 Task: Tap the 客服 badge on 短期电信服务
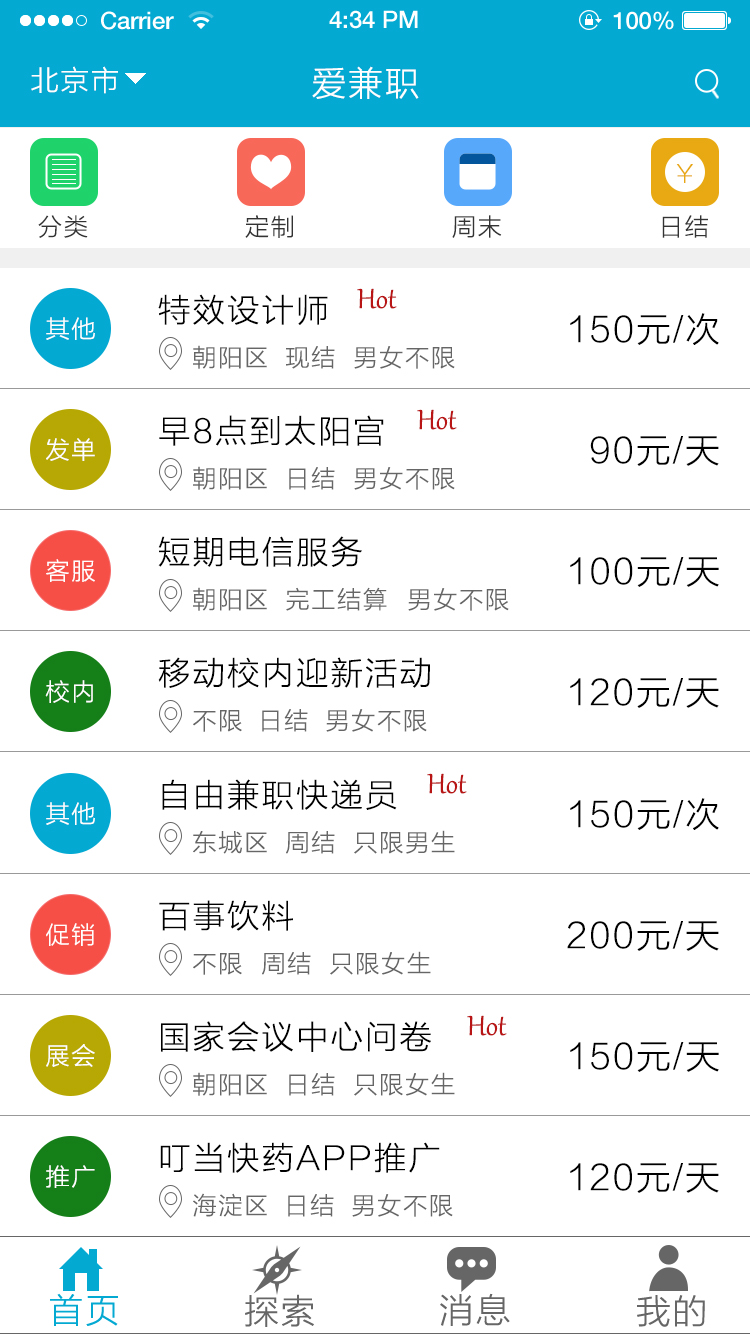tap(70, 570)
